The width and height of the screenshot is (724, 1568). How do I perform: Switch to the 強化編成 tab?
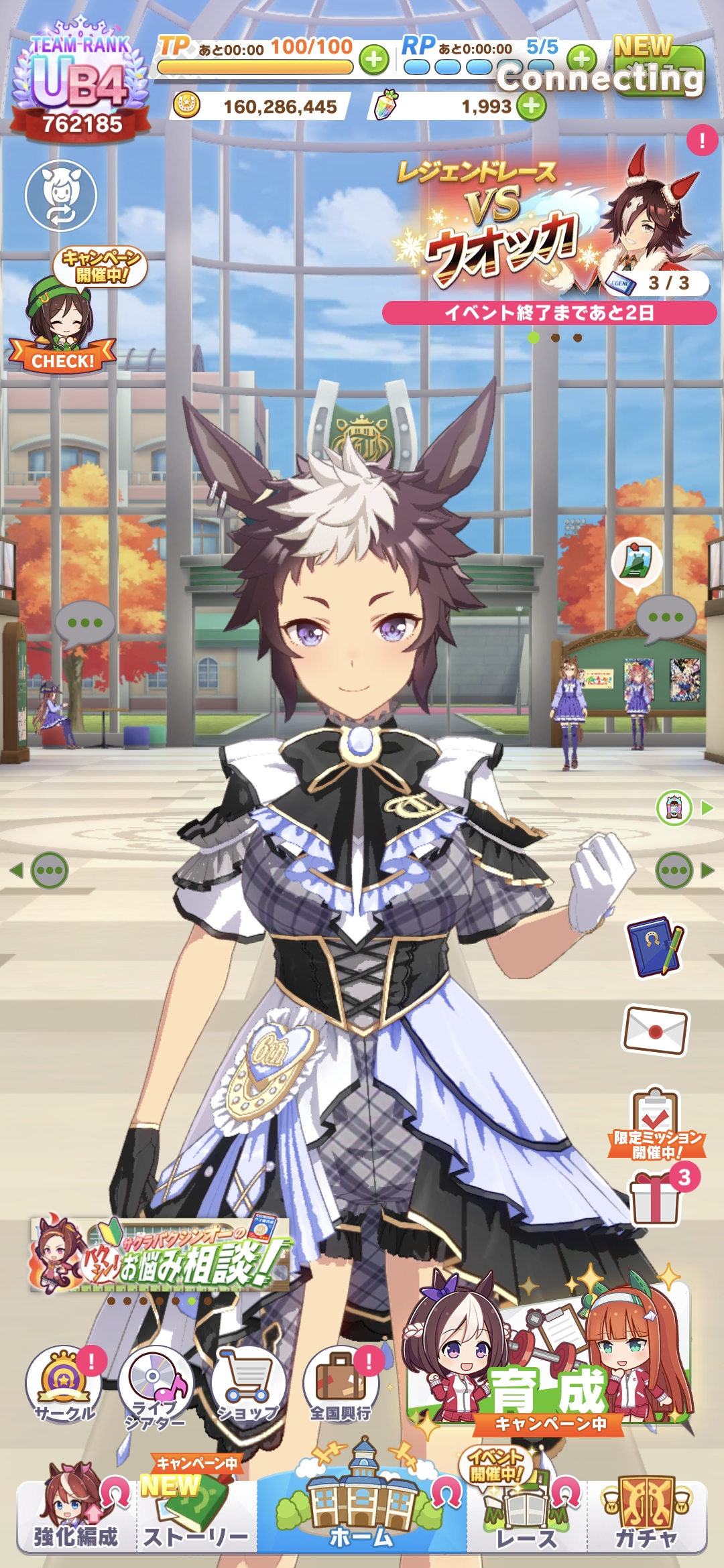click(75, 1516)
